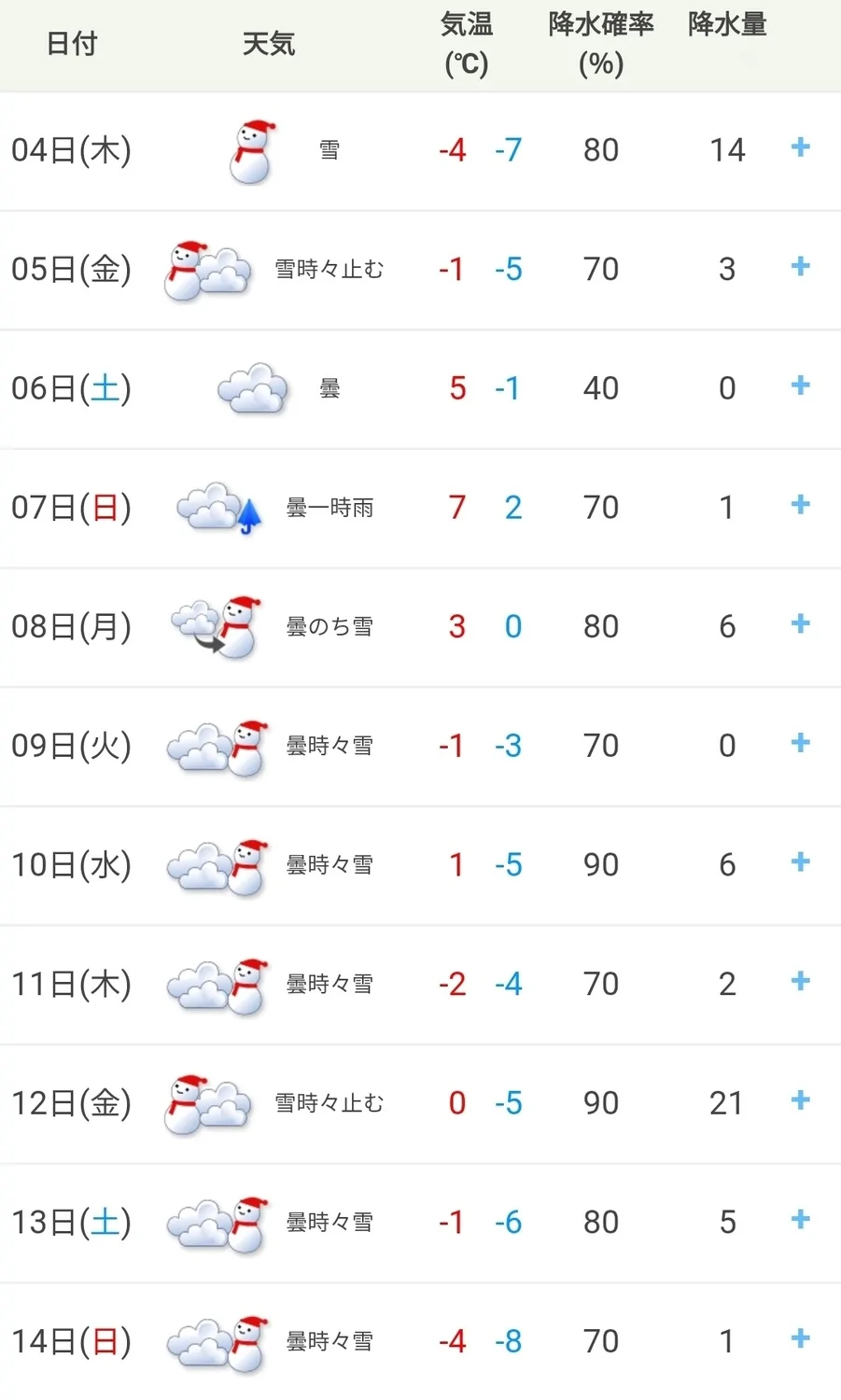Expand details for 04日(木)
The height and width of the screenshot is (1400, 841).
(800, 147)
